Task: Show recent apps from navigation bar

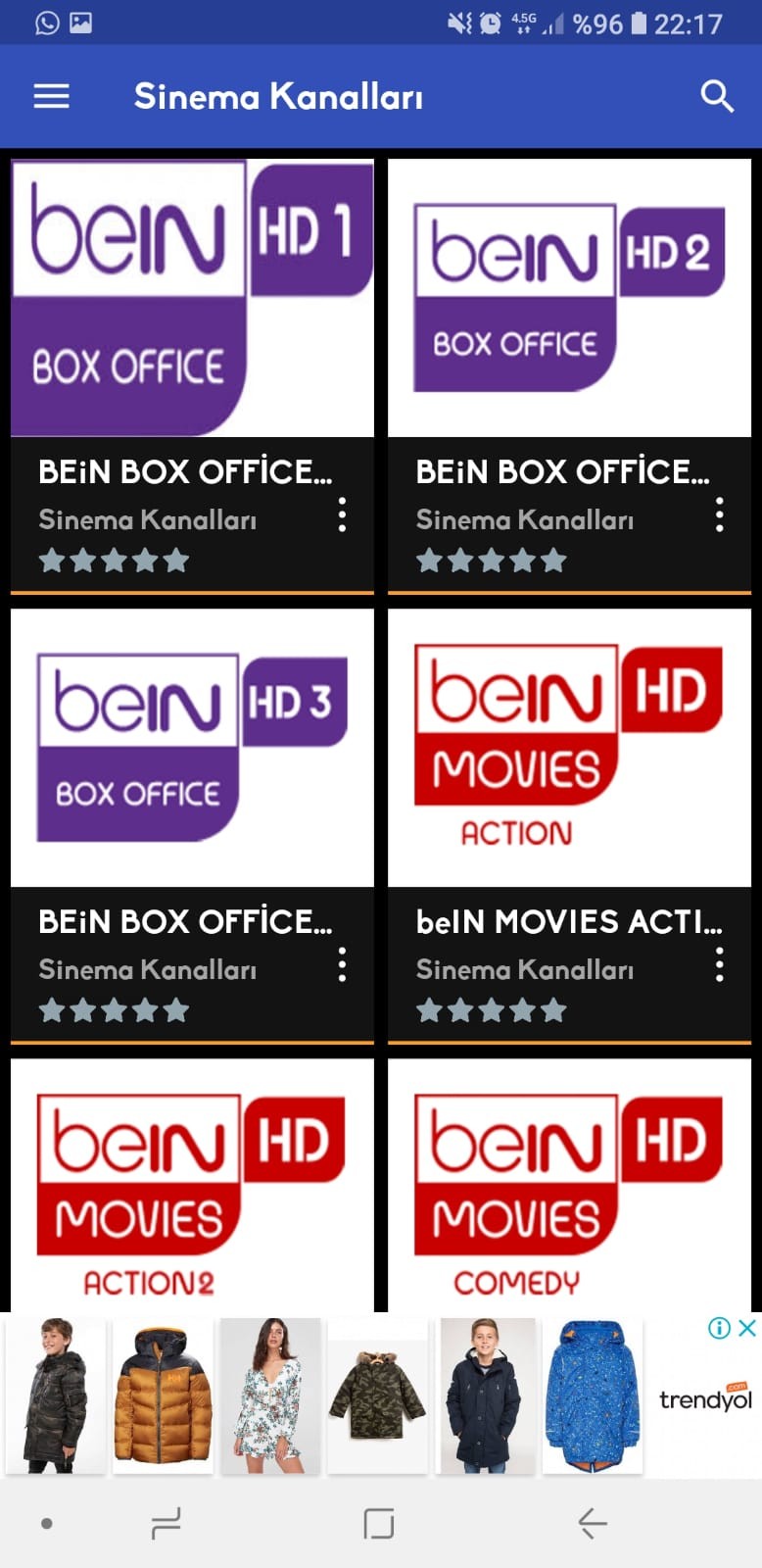Action: coord(165,1523)
